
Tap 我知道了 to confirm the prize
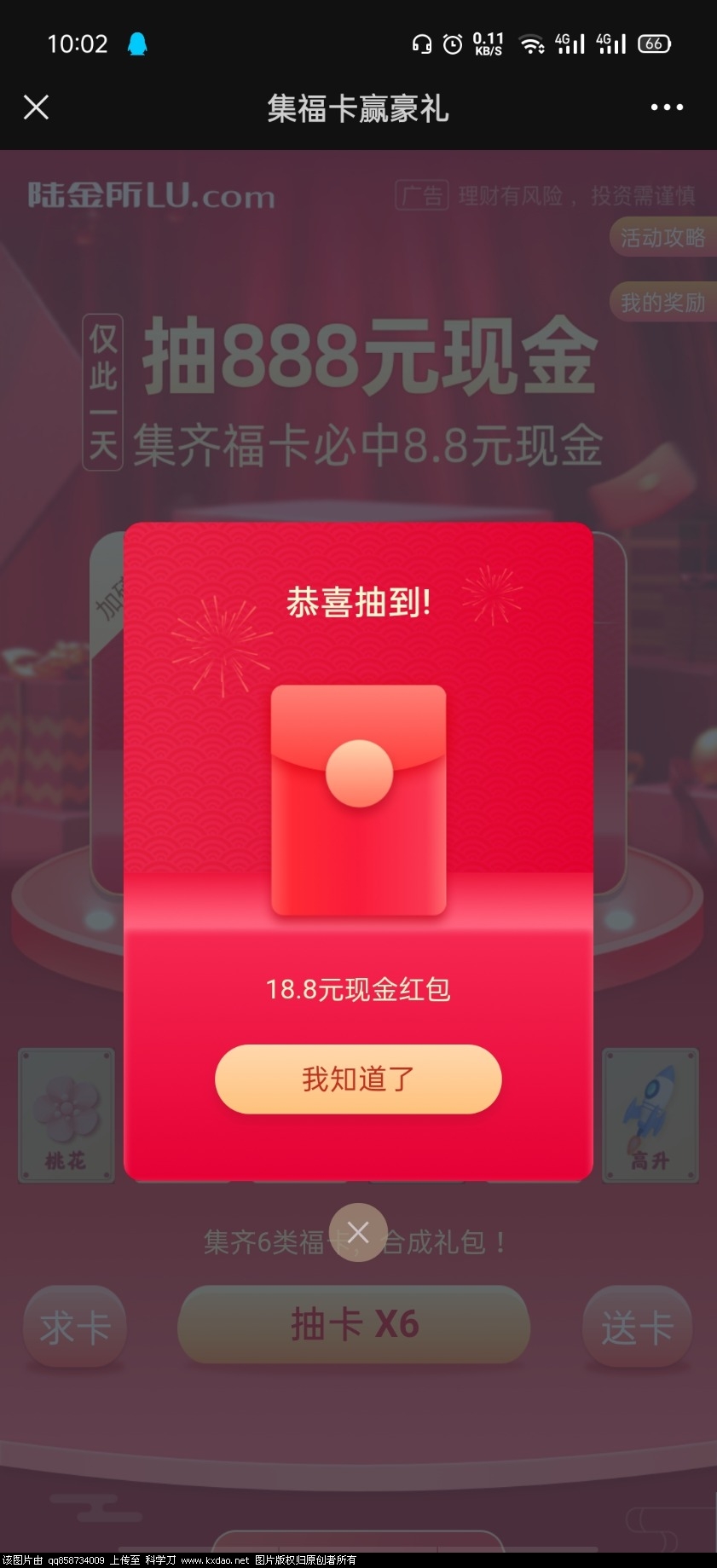click(357, 1079)
